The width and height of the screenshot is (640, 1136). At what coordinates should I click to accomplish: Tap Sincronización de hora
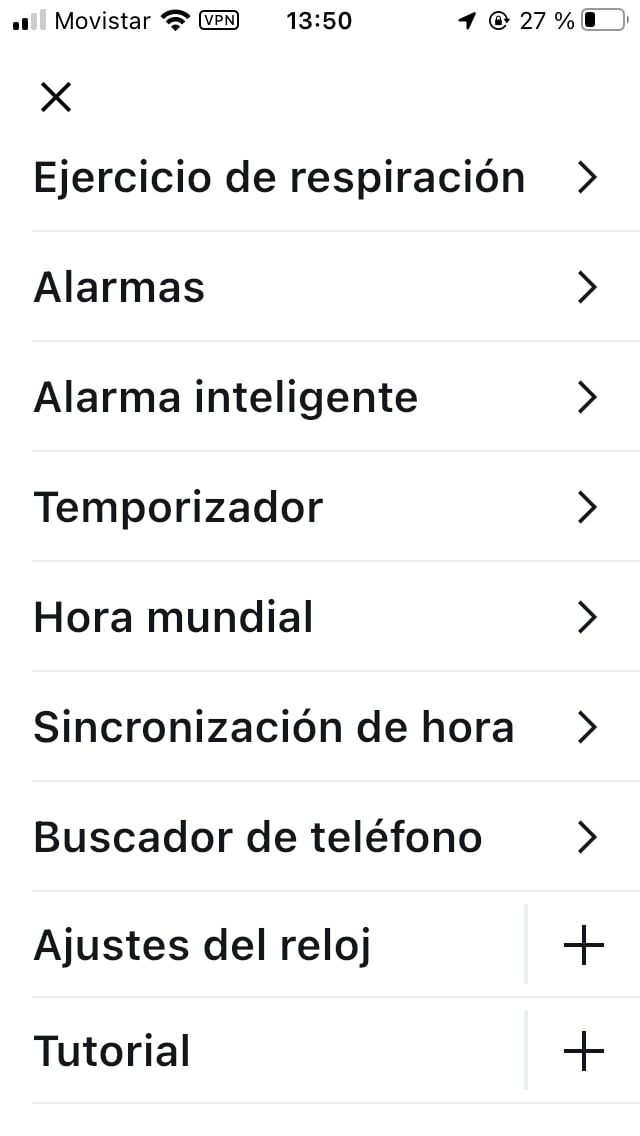pyautogui.click(x=274, y=728)
